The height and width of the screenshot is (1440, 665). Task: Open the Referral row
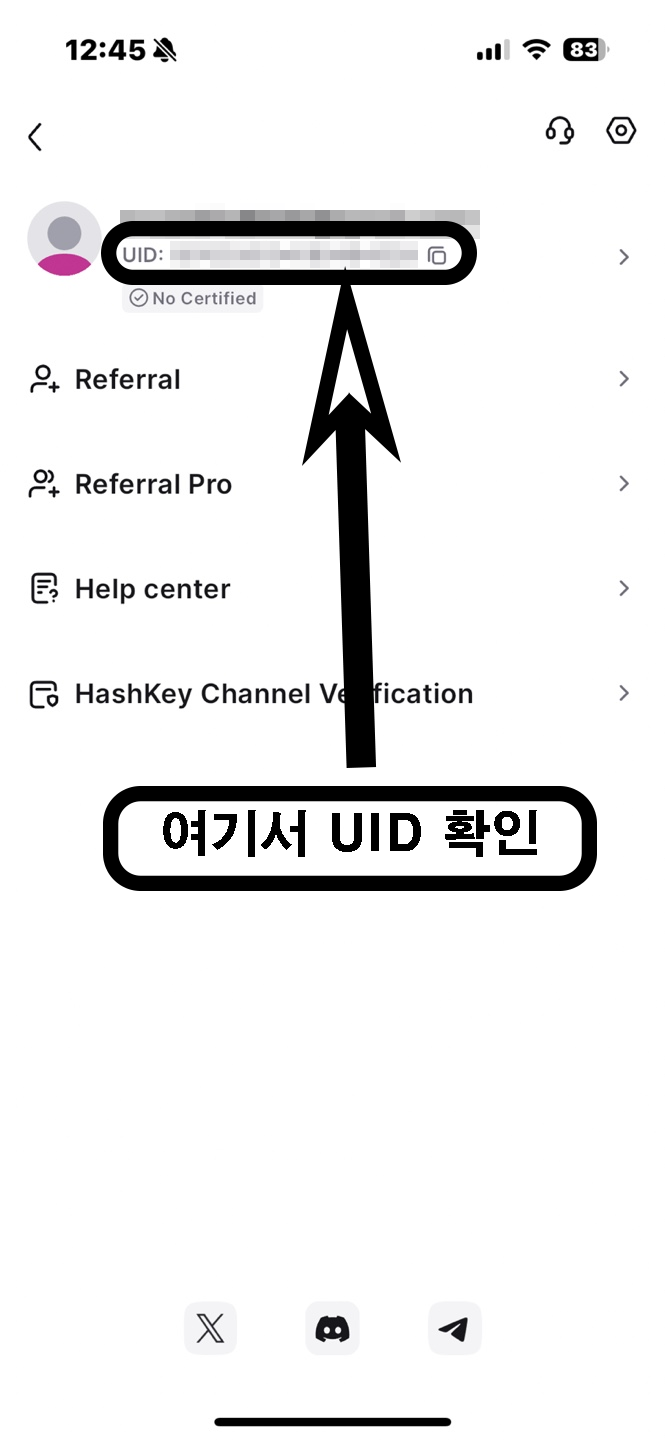click(332, 379)
